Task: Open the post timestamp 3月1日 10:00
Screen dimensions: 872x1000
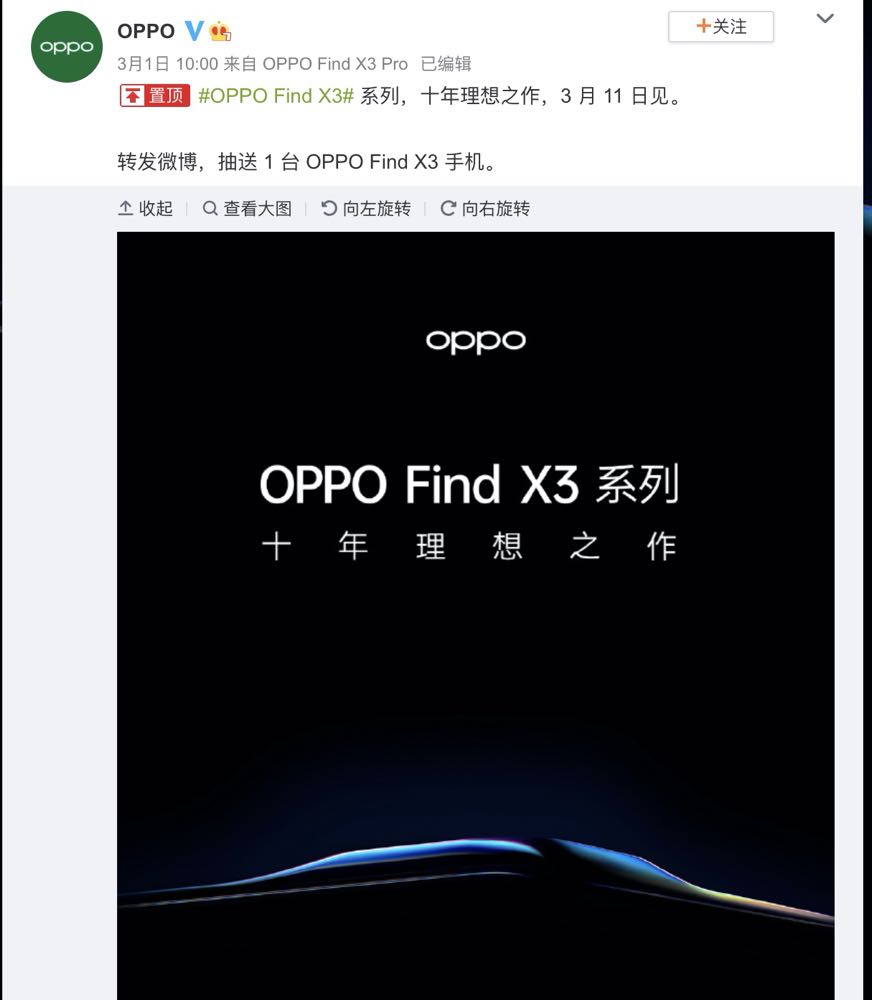Action: click(167, 63)
